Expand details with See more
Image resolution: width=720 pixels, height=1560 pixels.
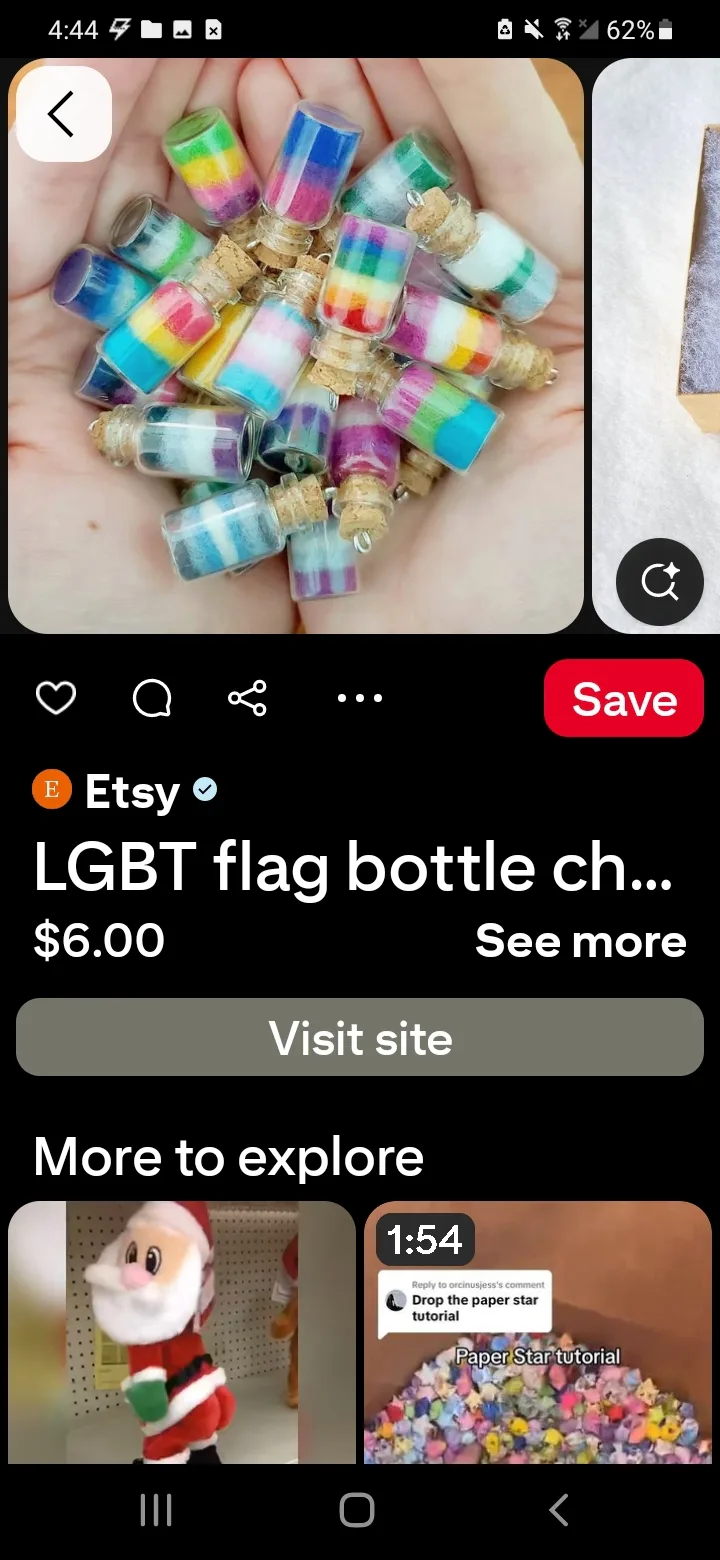click(581, 941)
